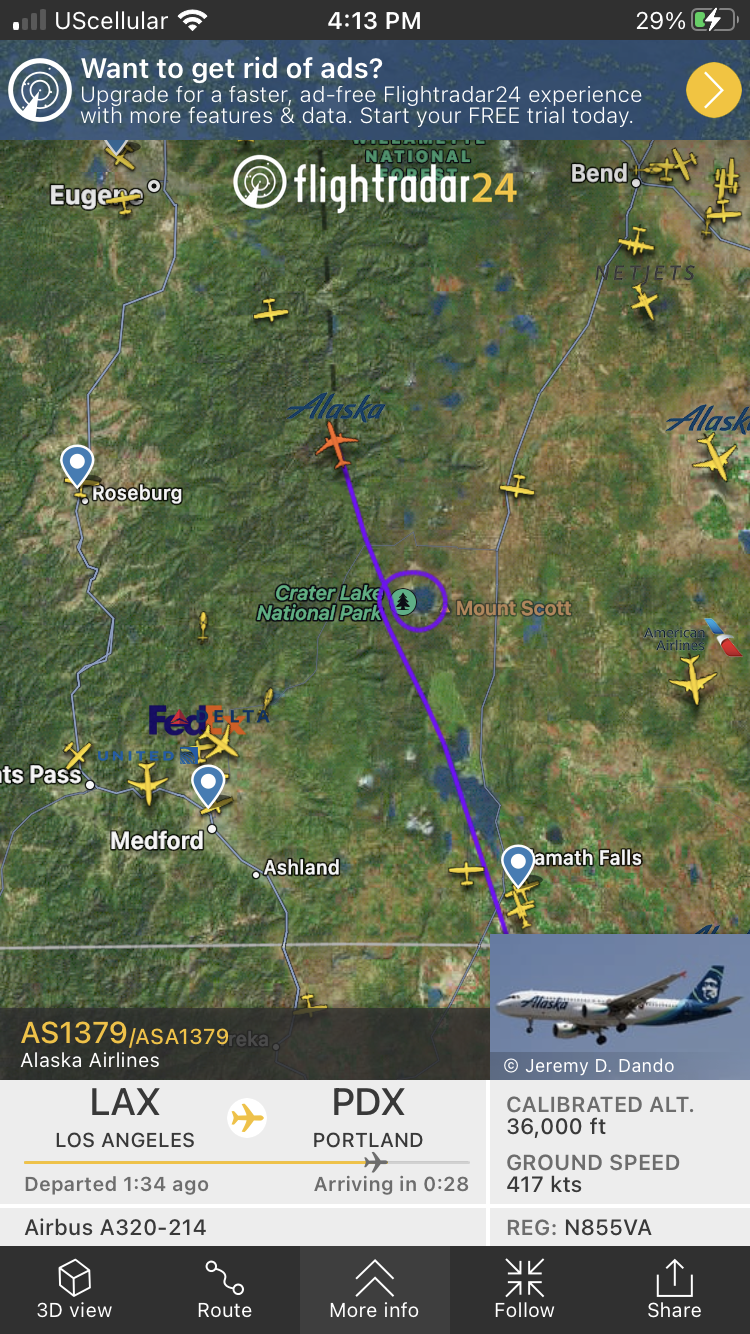The image size is (750, 1334).
Task: Select the plane beside the NetJets label
Action: pos(645,300)
